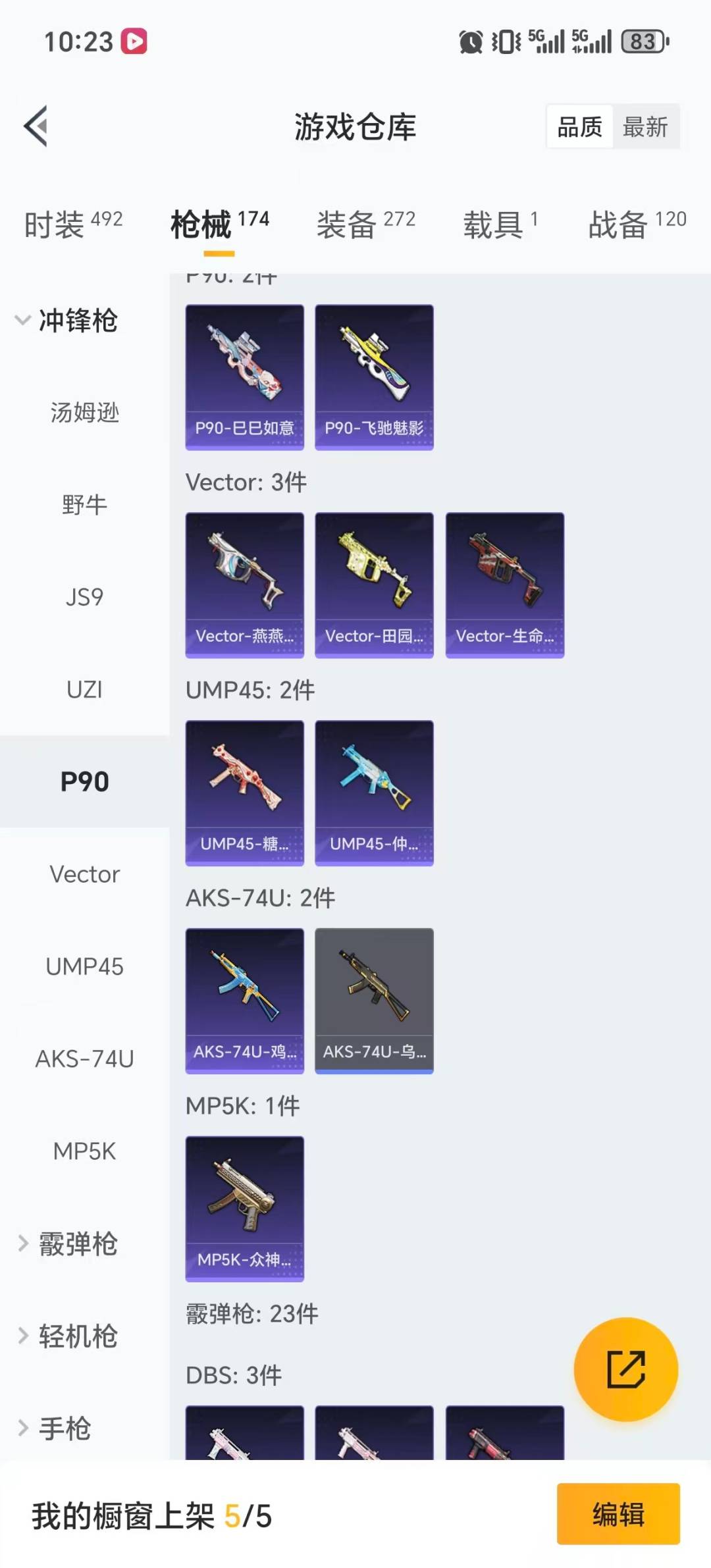Open the MP5K-众神 skin tile
The width and height of the screenshot is (711, 1568).
tap(244, 1208)
